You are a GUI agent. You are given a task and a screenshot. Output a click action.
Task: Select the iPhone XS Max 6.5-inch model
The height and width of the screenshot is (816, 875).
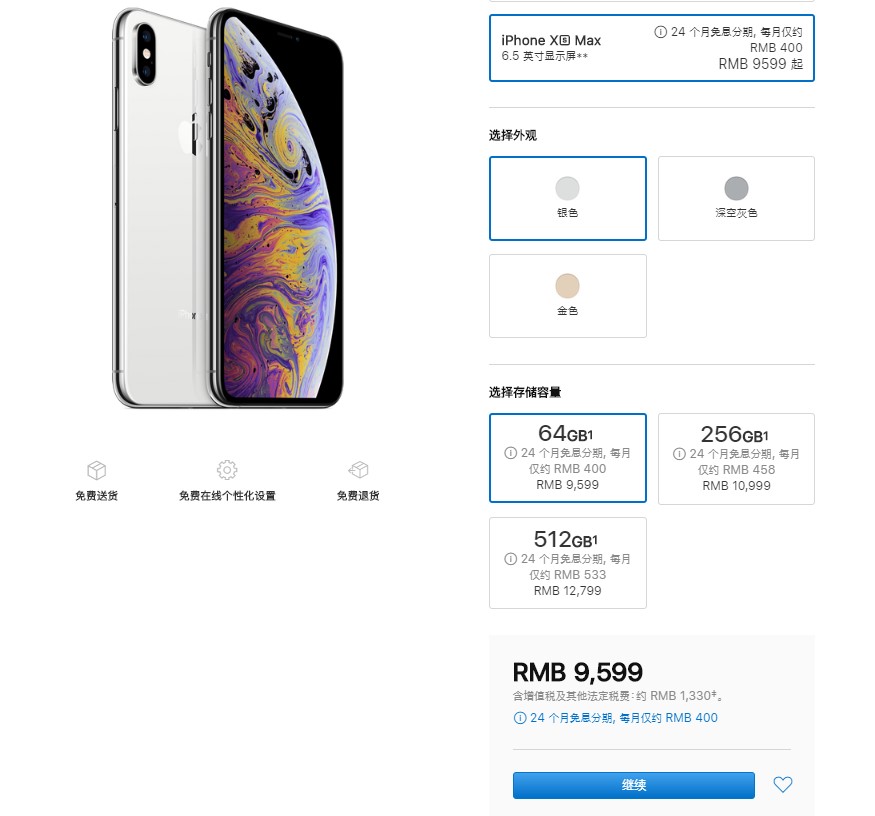point(651,47)
